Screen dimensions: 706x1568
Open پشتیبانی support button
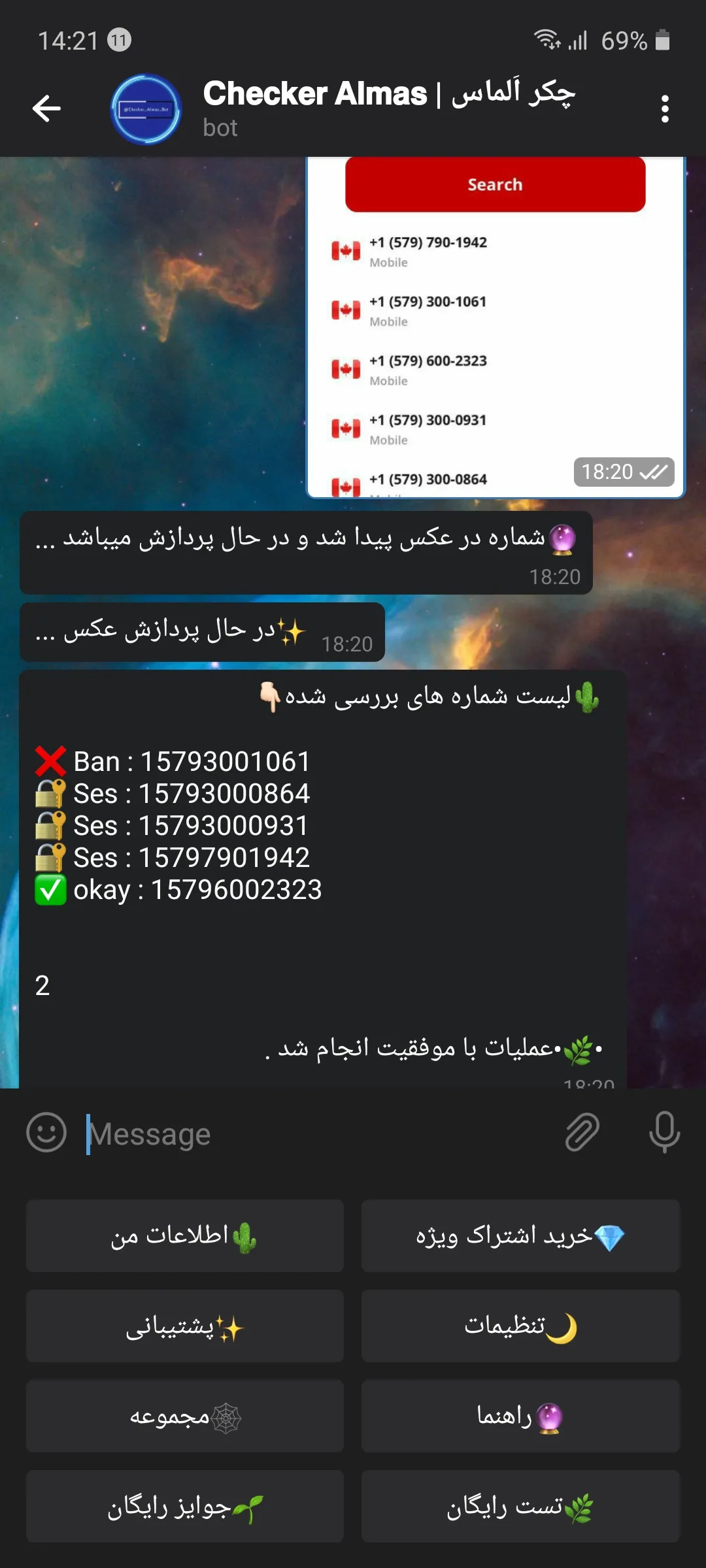coord(185,1326)
